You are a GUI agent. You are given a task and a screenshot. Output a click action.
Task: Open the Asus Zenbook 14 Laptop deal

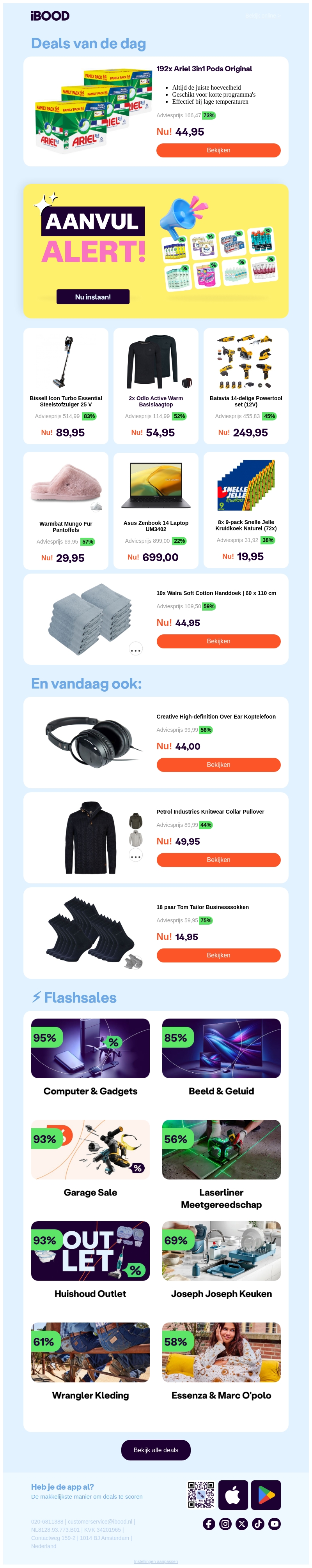click(156, 510)
